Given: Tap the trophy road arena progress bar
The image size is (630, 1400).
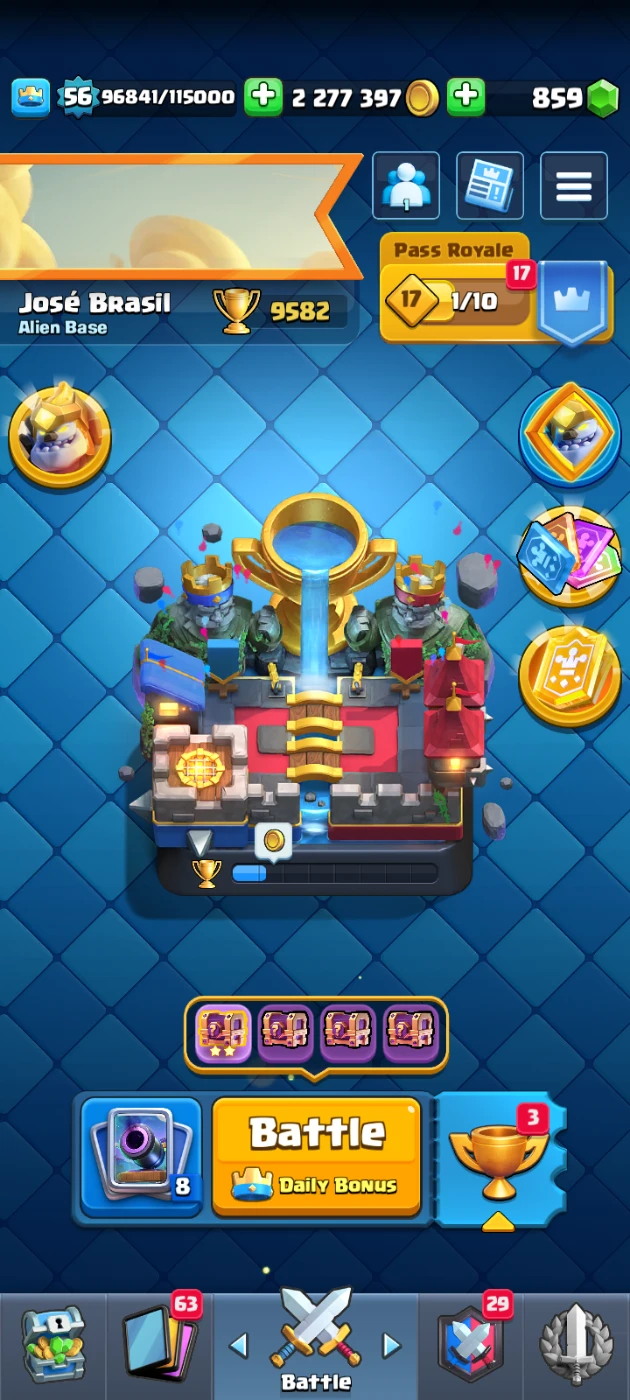Looking at the screenshot, I should pos(334,873).
